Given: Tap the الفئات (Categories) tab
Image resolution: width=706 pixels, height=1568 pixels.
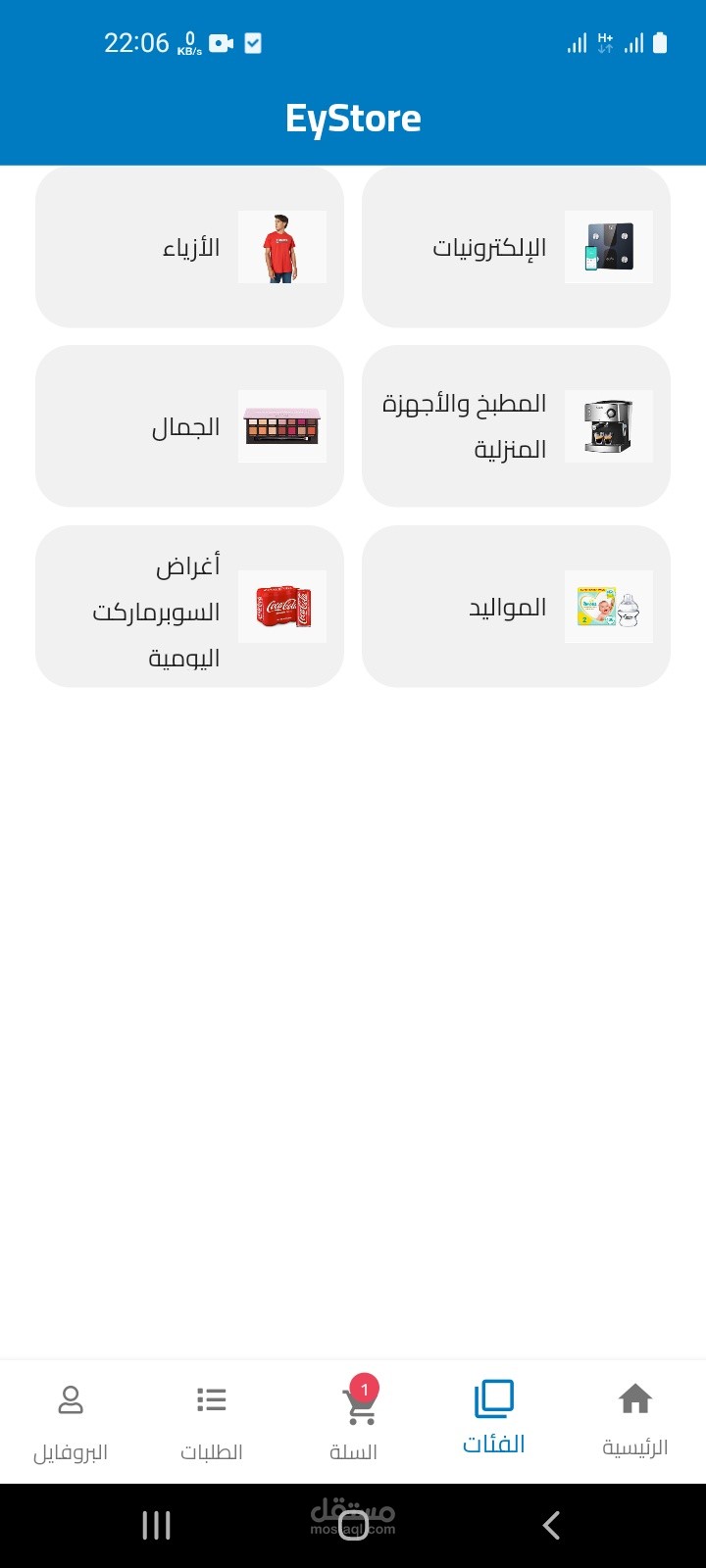Looking at the screenshot, I should [x=494, y=1419].
